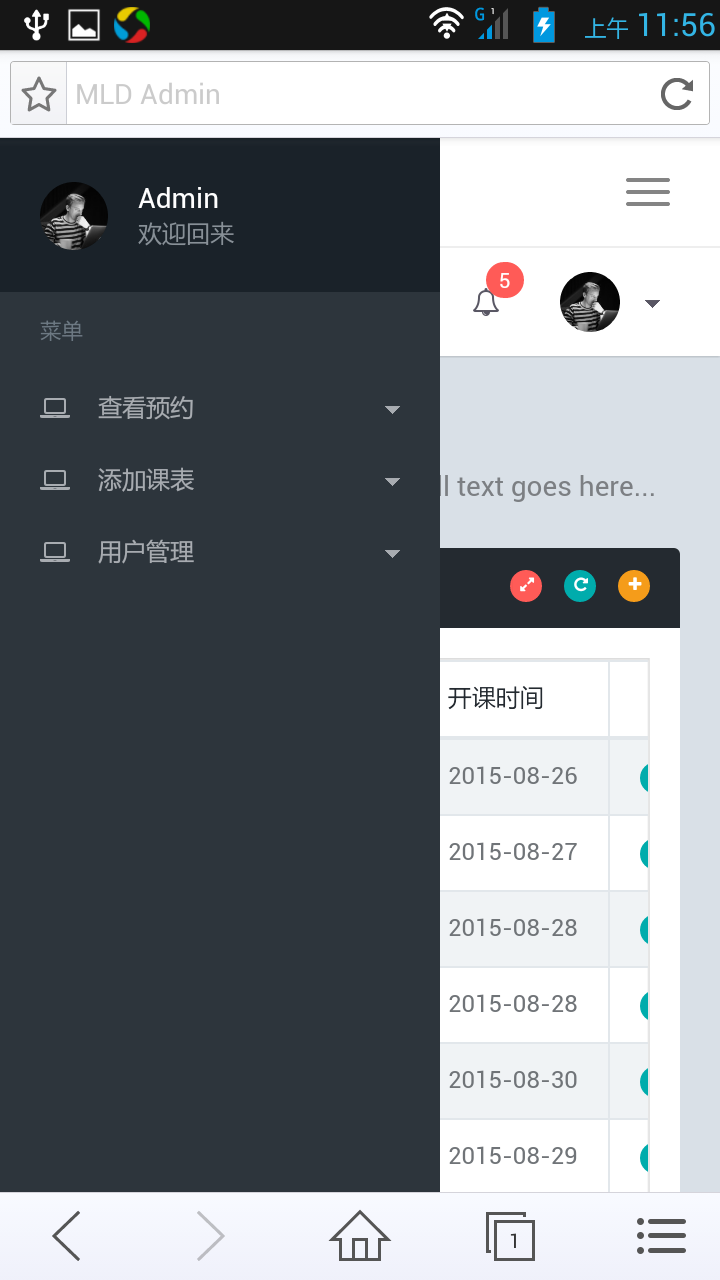Reload the page with the refresh icon
The width and height of the screenshot is (720, 1280).
(677, 95)
